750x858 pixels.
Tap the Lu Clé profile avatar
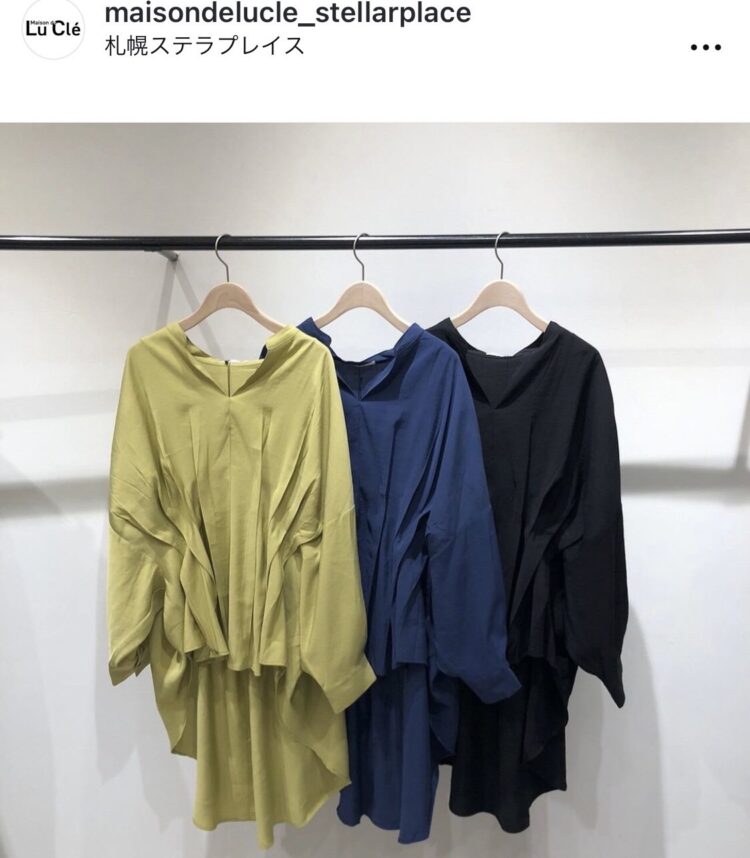(52, 29)
